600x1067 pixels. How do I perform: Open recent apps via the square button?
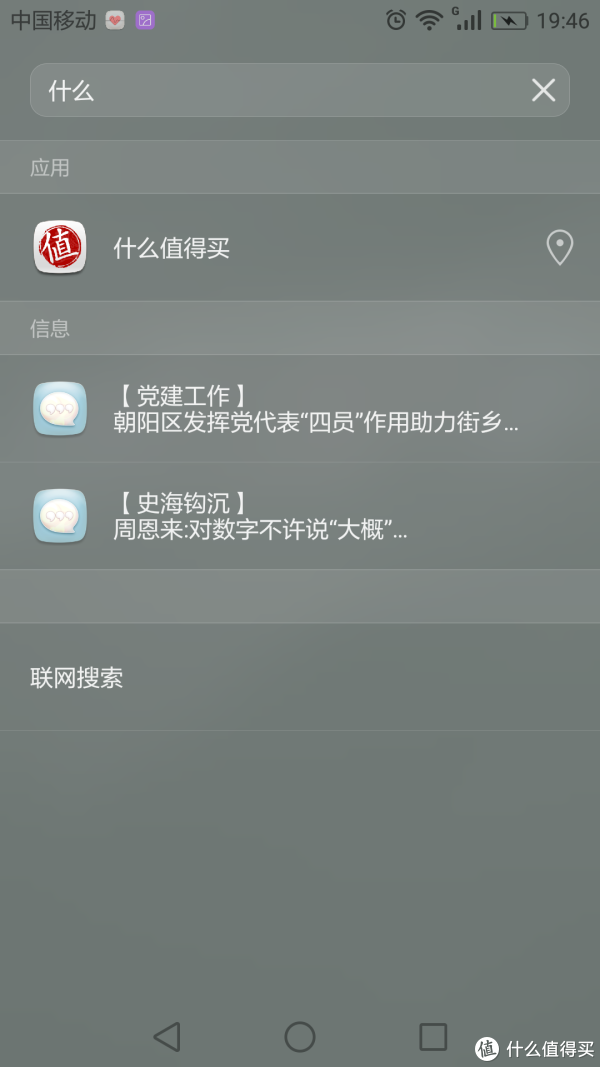(433, 1037)
